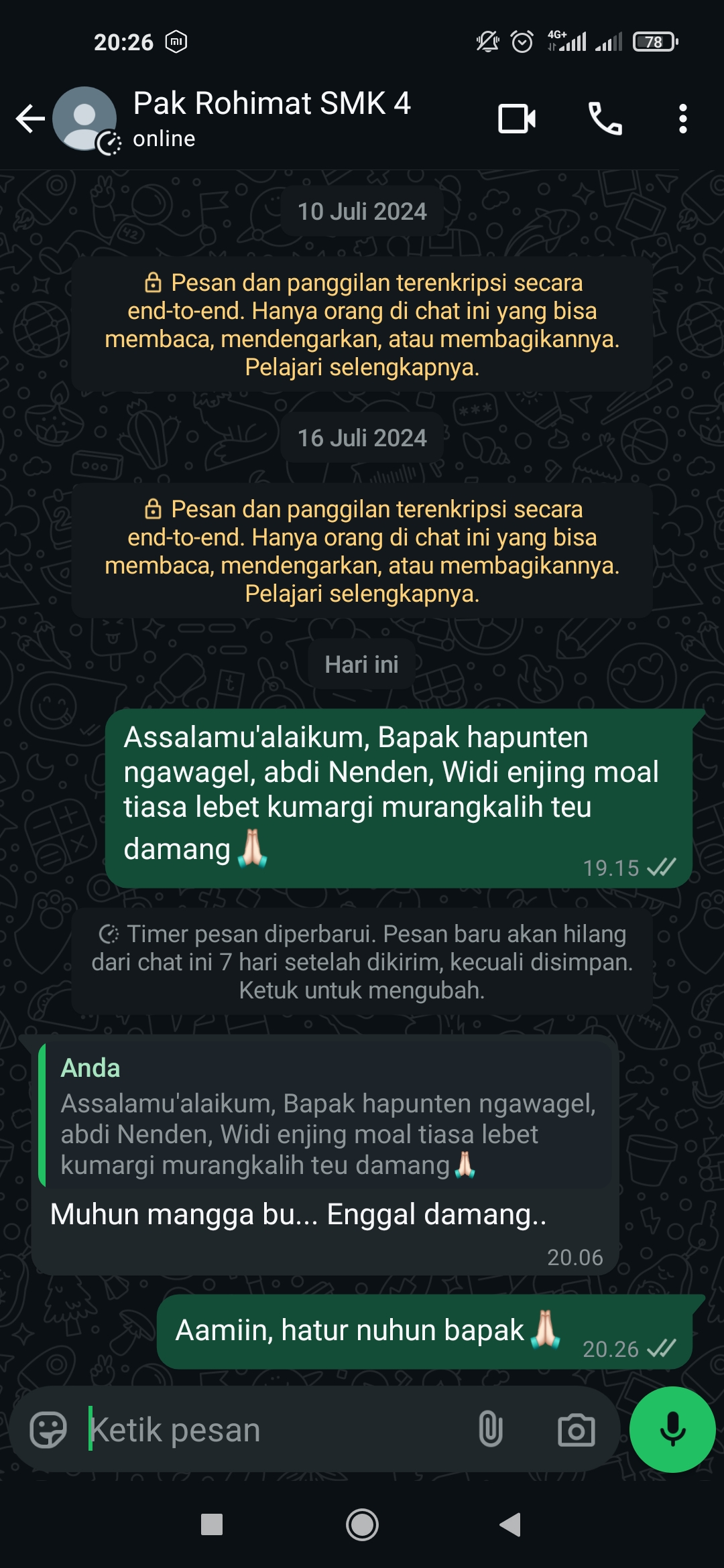Tap the system home button
Screen dimensions: 724x1568
click(x=362, y=1525)
